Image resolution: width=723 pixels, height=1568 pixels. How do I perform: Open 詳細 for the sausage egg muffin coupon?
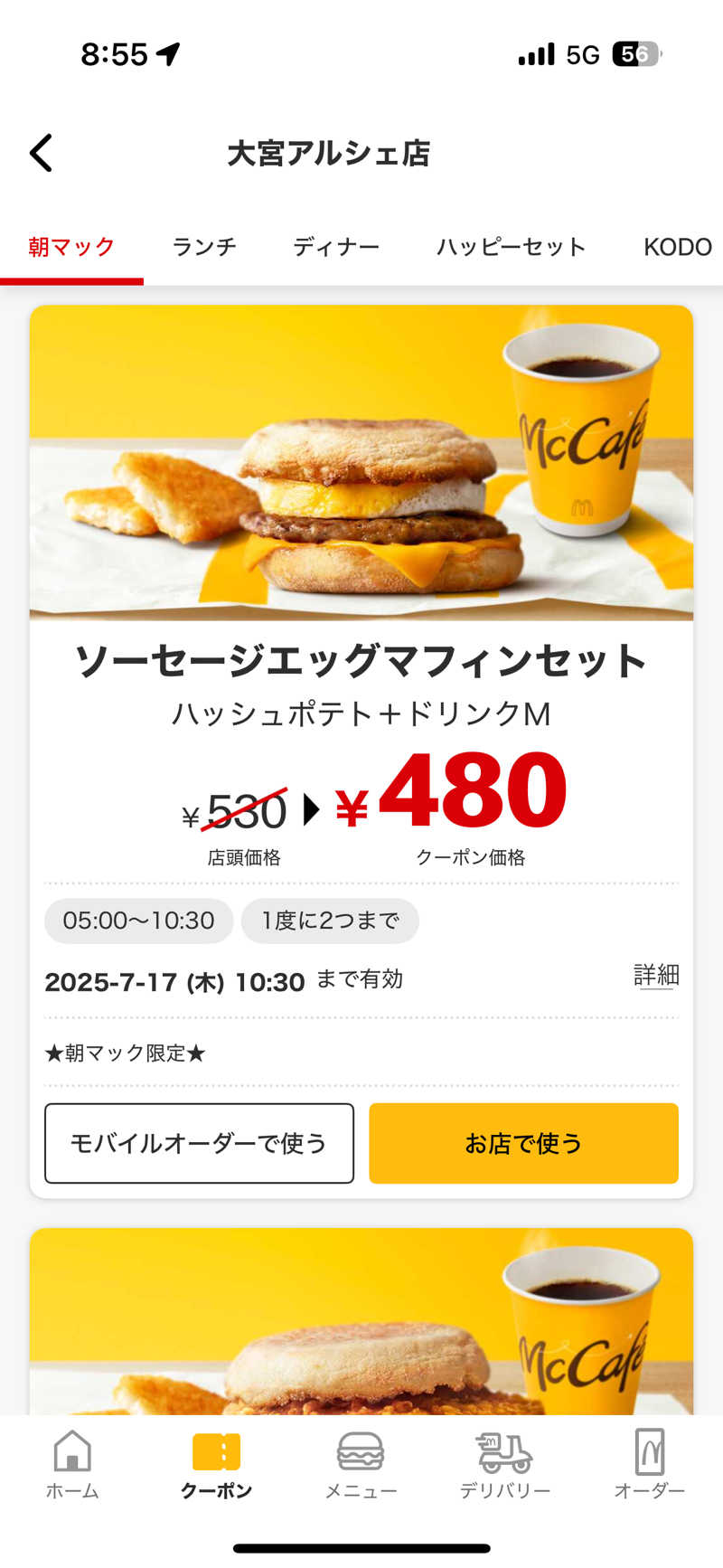(656, 975)
